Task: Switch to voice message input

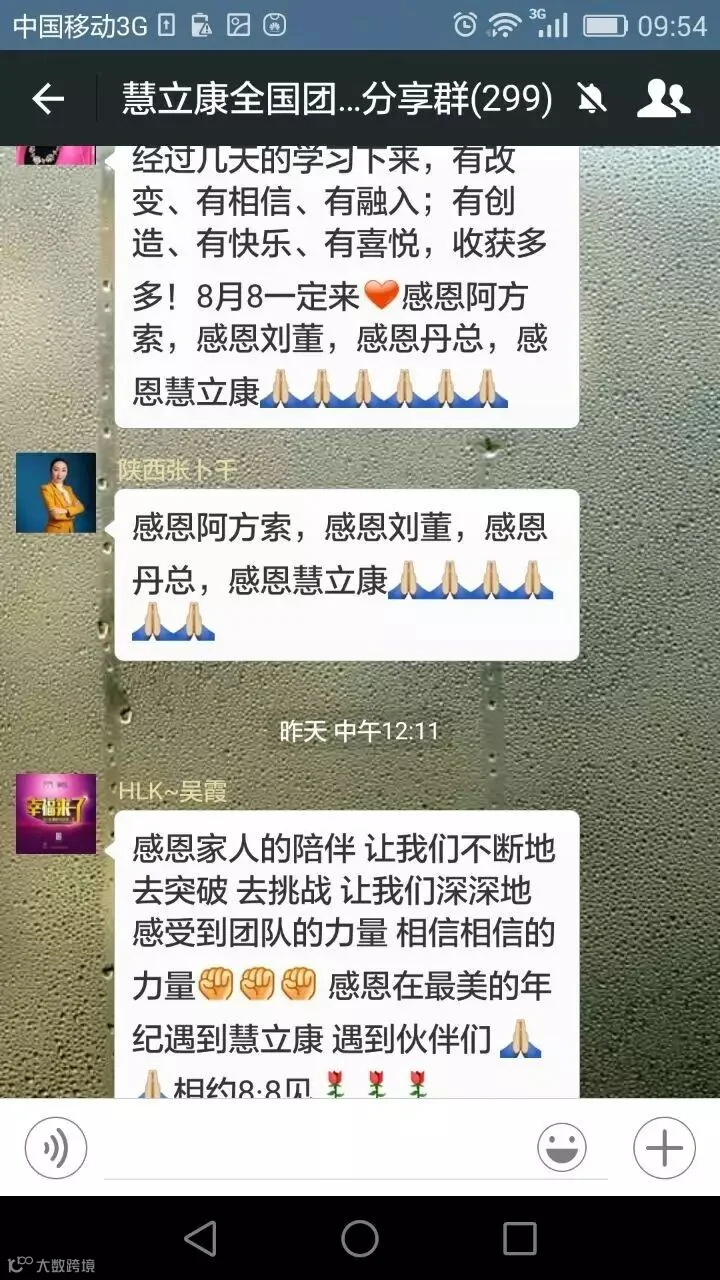Action: coord(56,1148)
